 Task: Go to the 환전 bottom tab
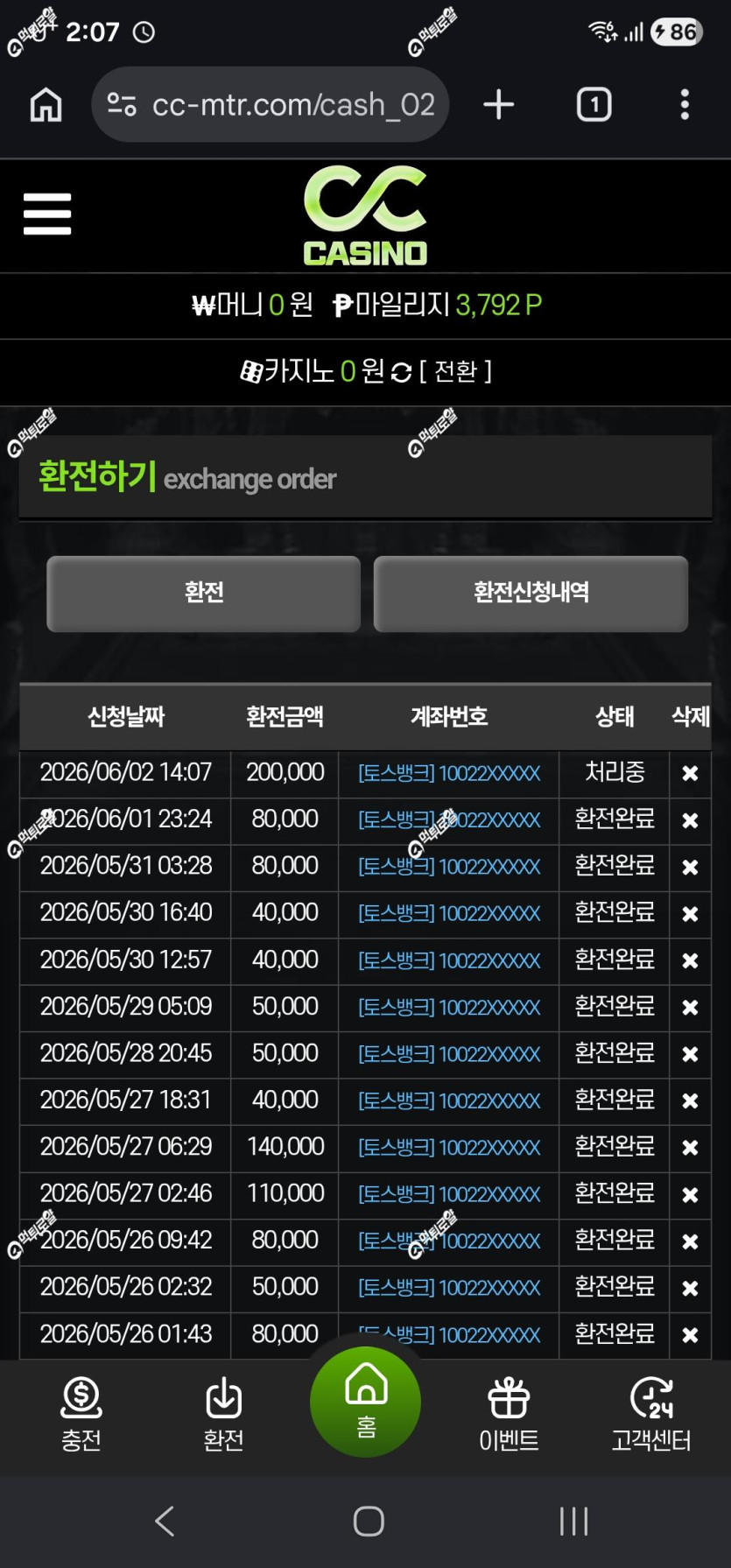223,1414
